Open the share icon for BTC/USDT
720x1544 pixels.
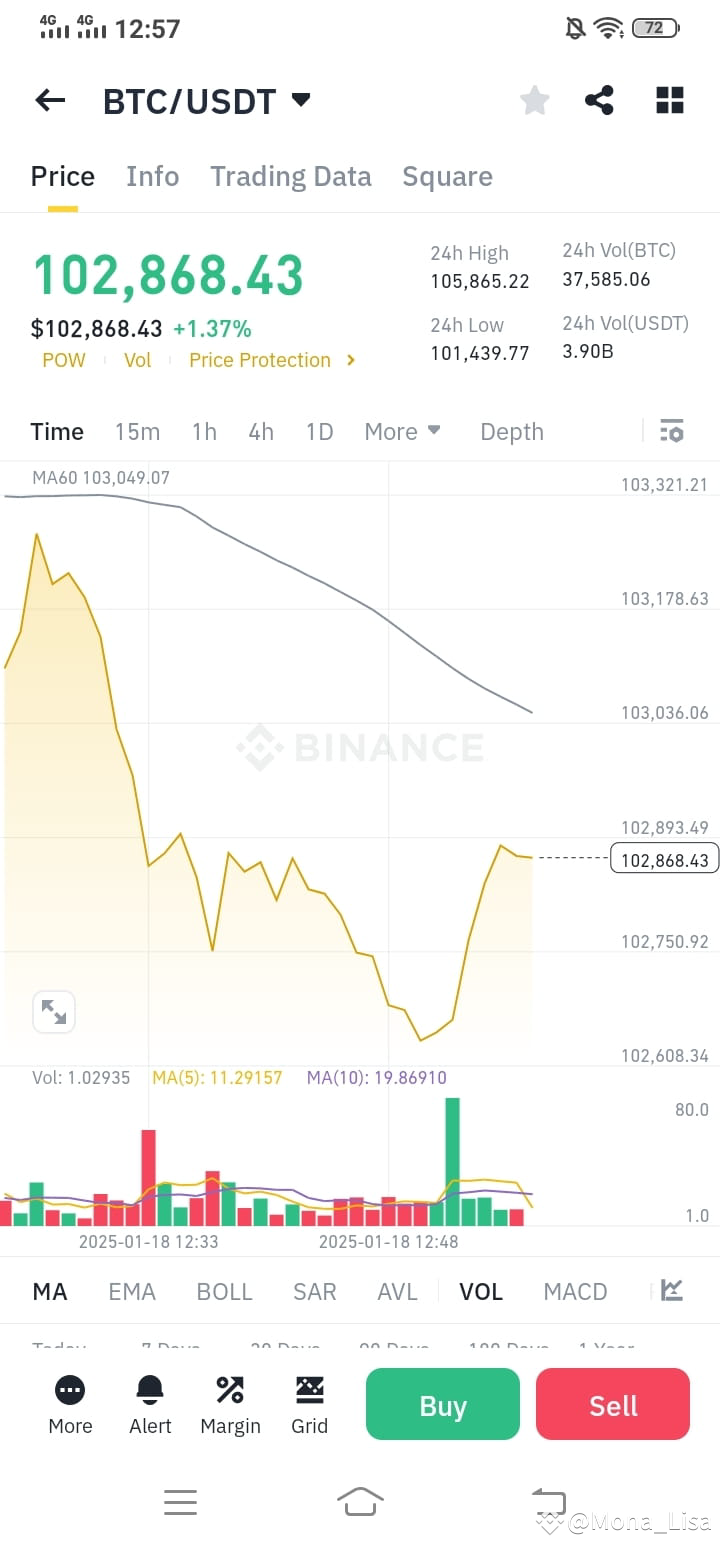599,100
